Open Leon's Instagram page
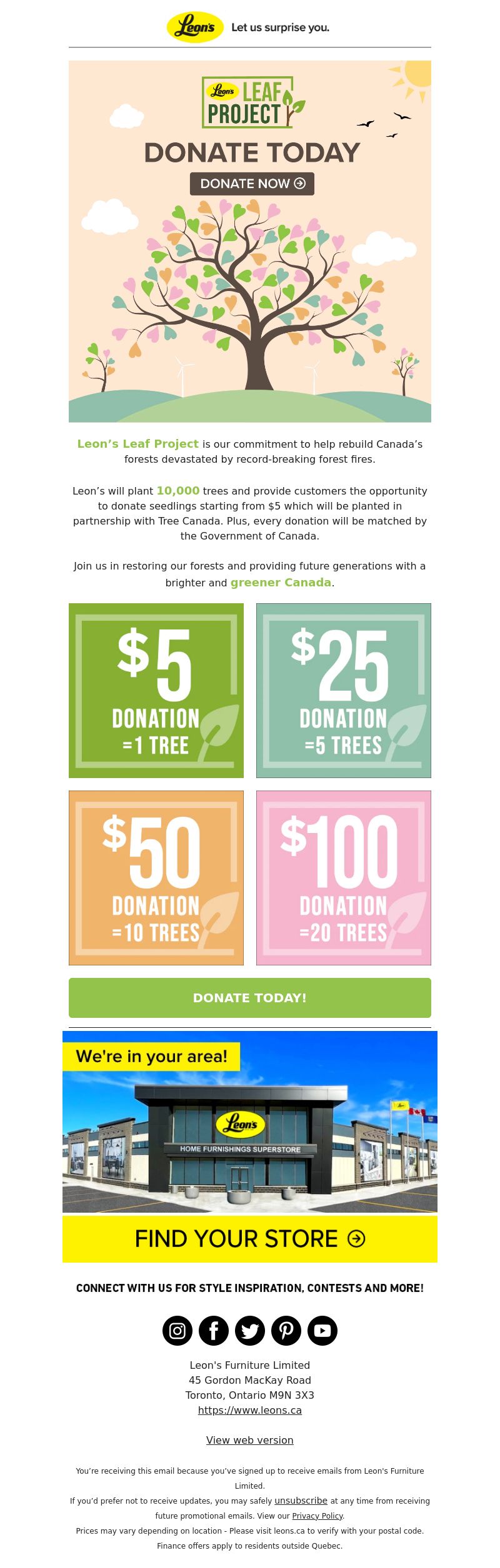Screen dimensions: 500x1568 [177, 1331]
